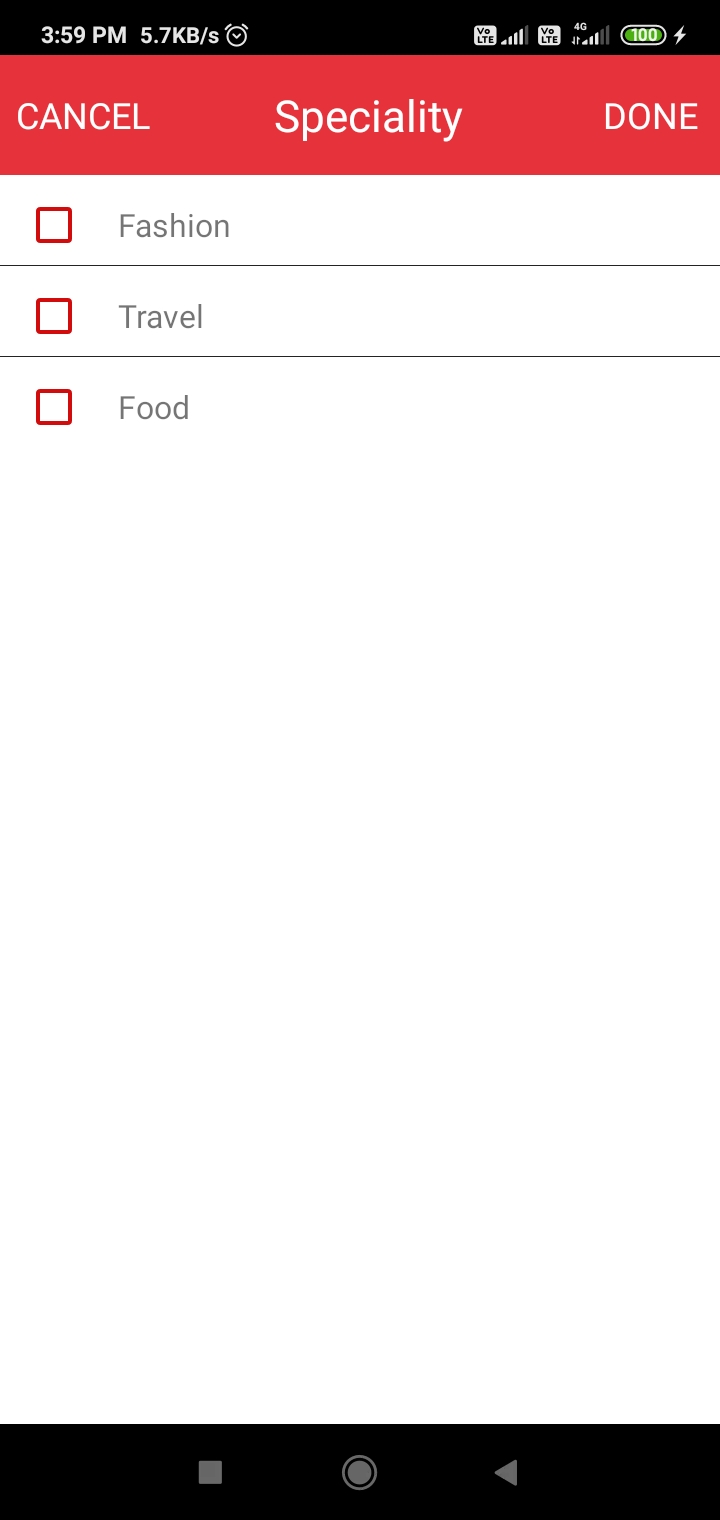
Task: Tick the Food checkbox
Action: coord(54,407)
